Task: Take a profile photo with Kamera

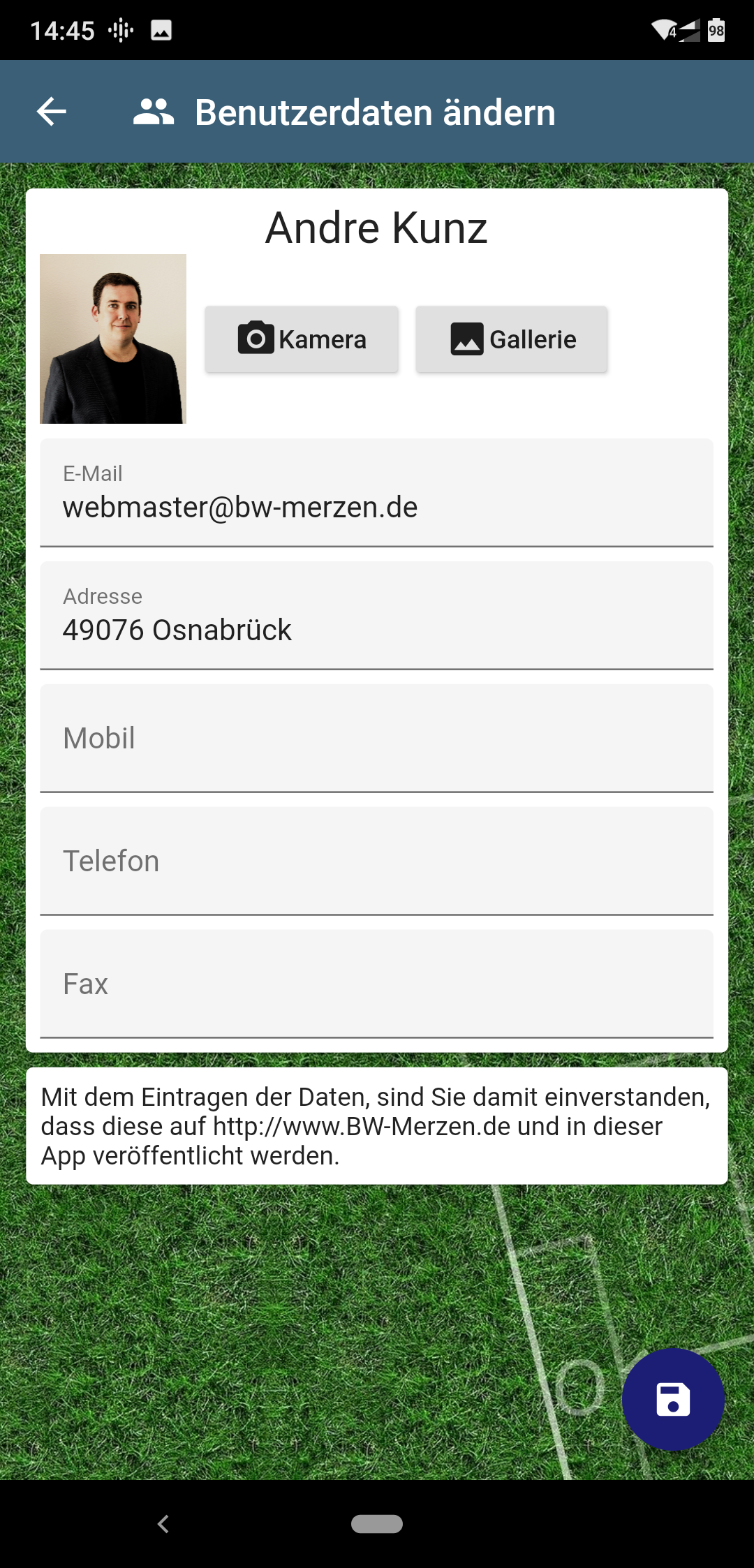Action: point(302,339)
